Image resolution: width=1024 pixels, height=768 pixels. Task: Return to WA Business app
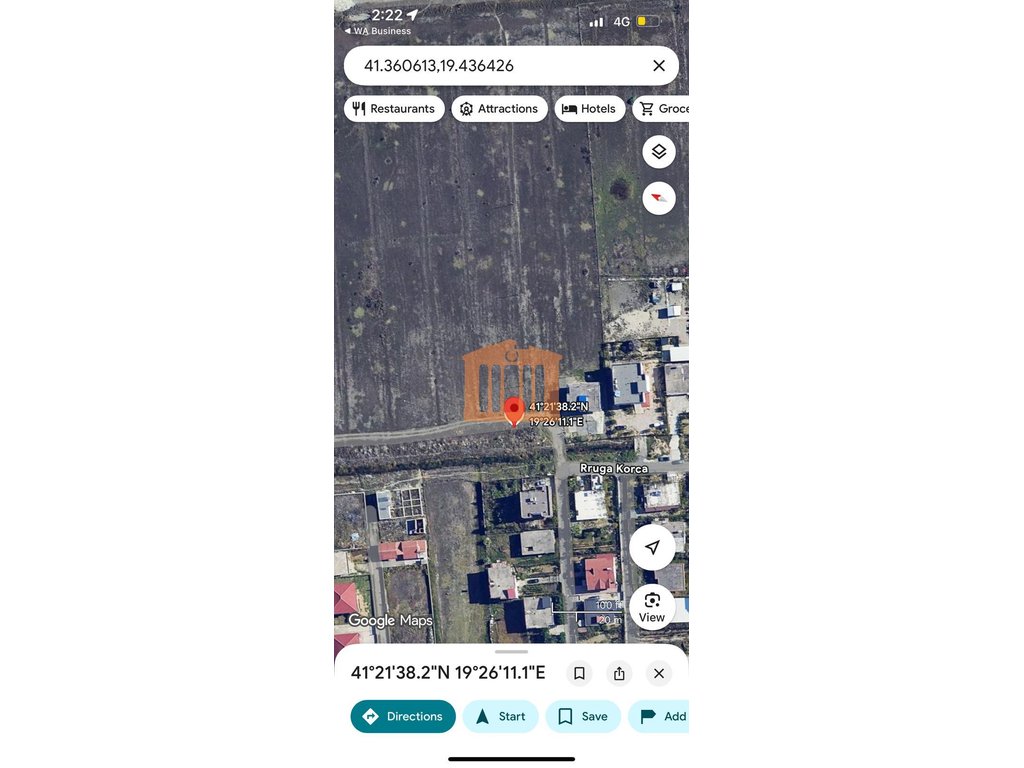click(x=378, y=31)
